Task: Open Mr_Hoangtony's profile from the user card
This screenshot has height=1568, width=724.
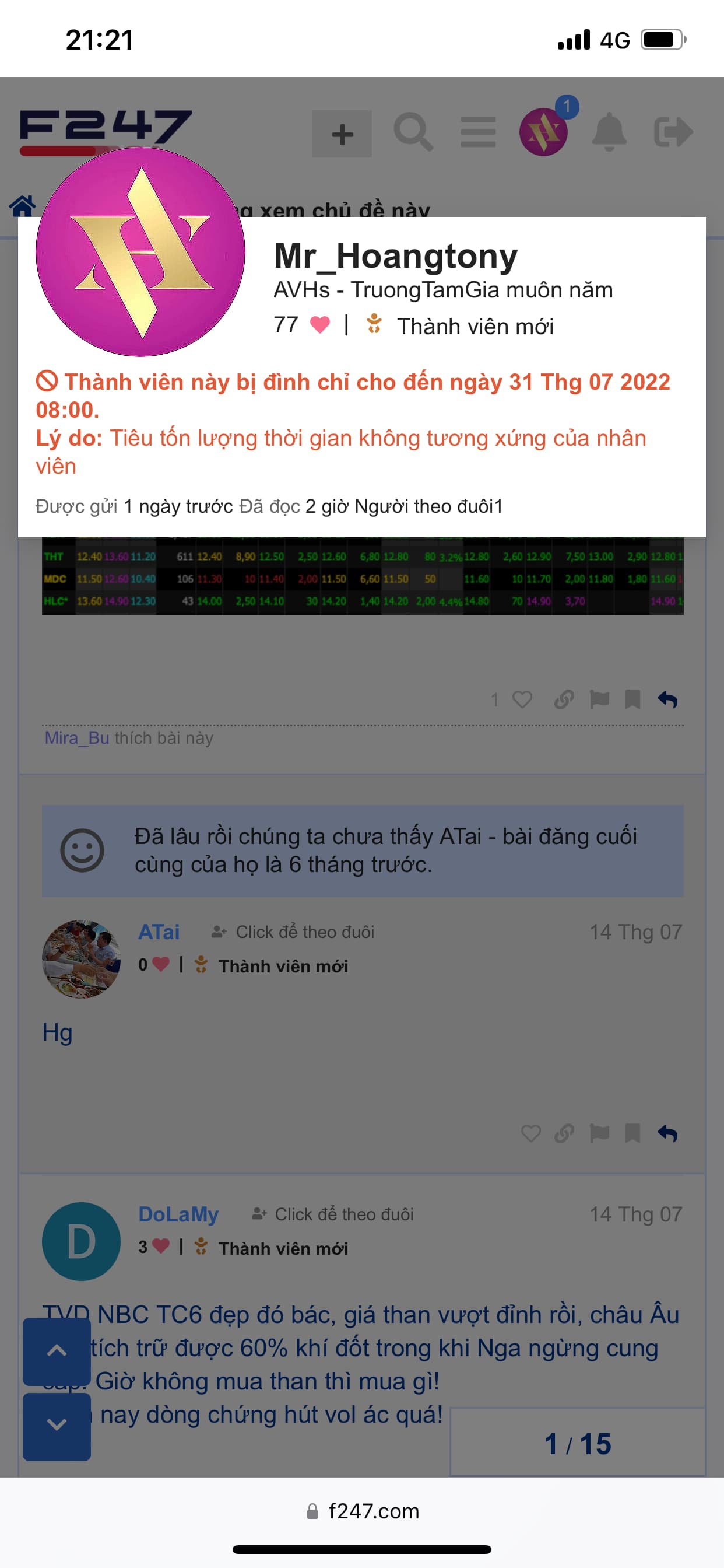Action: (x=395, y=256)
